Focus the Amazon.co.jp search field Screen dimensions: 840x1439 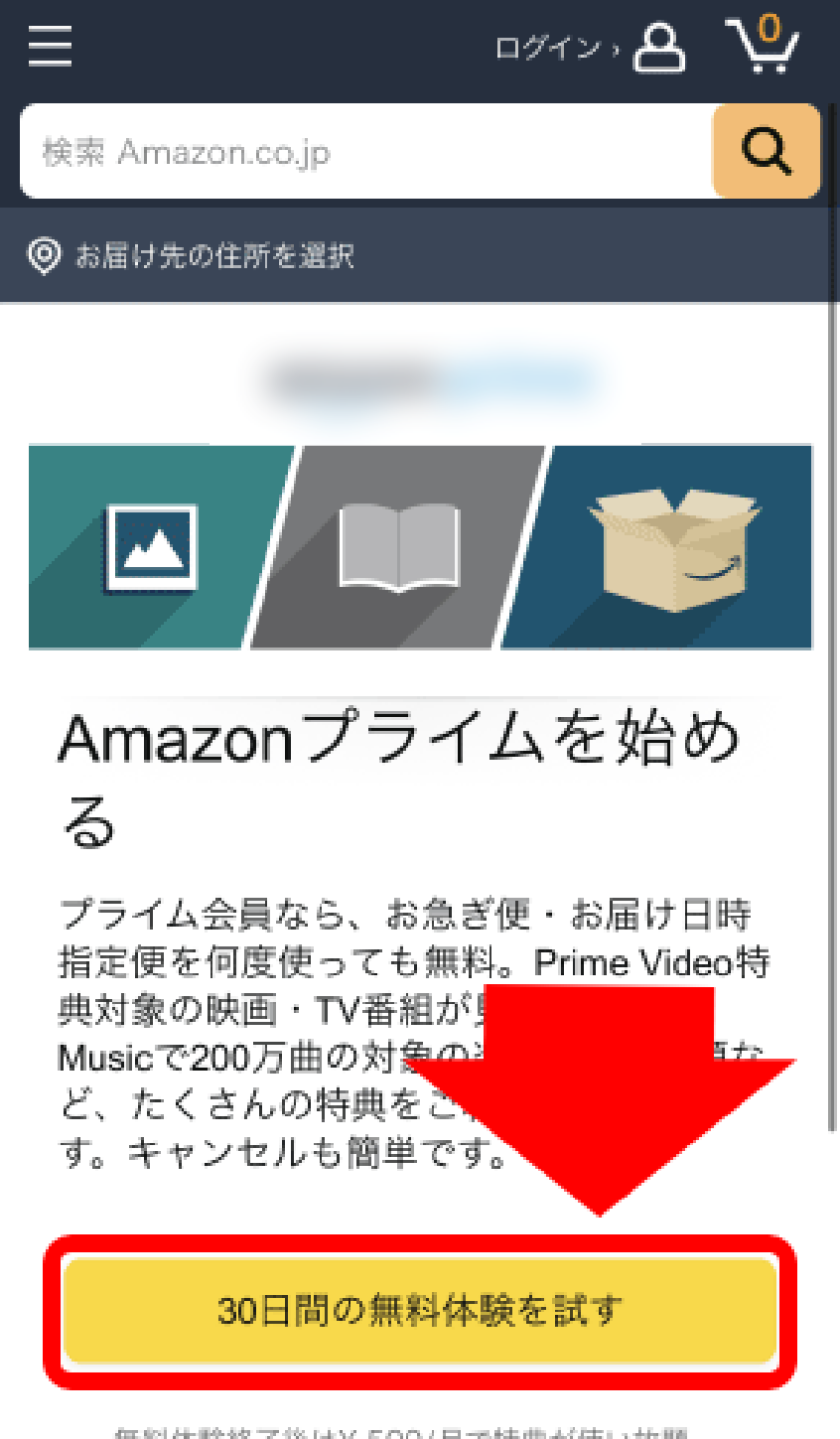[366, 152]
